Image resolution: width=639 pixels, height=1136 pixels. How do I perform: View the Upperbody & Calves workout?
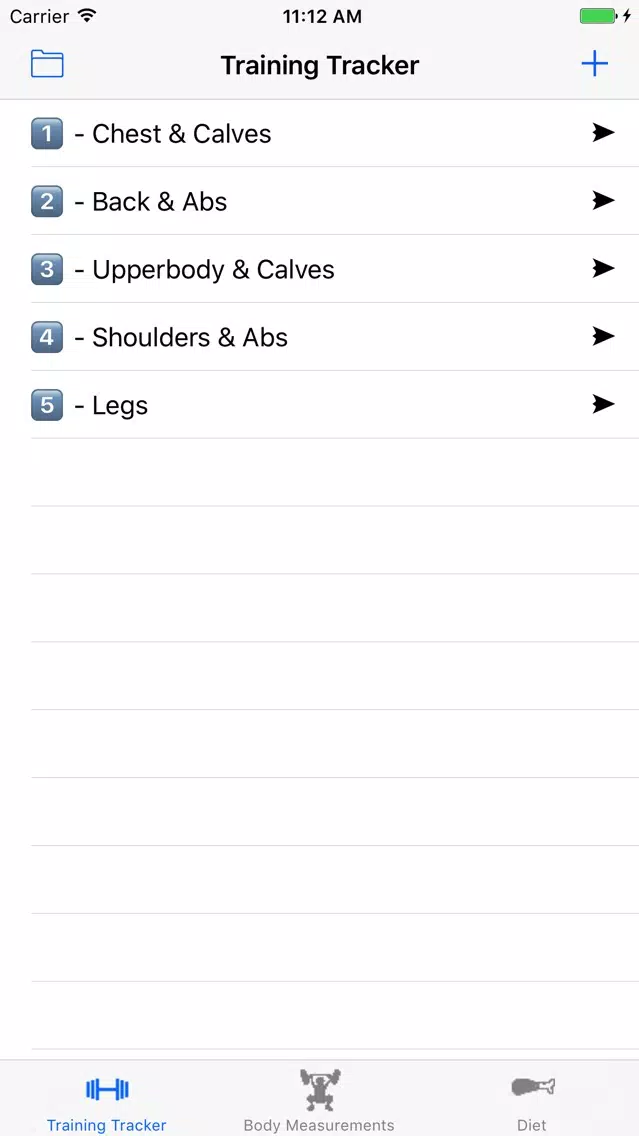[x=320, y=269]
